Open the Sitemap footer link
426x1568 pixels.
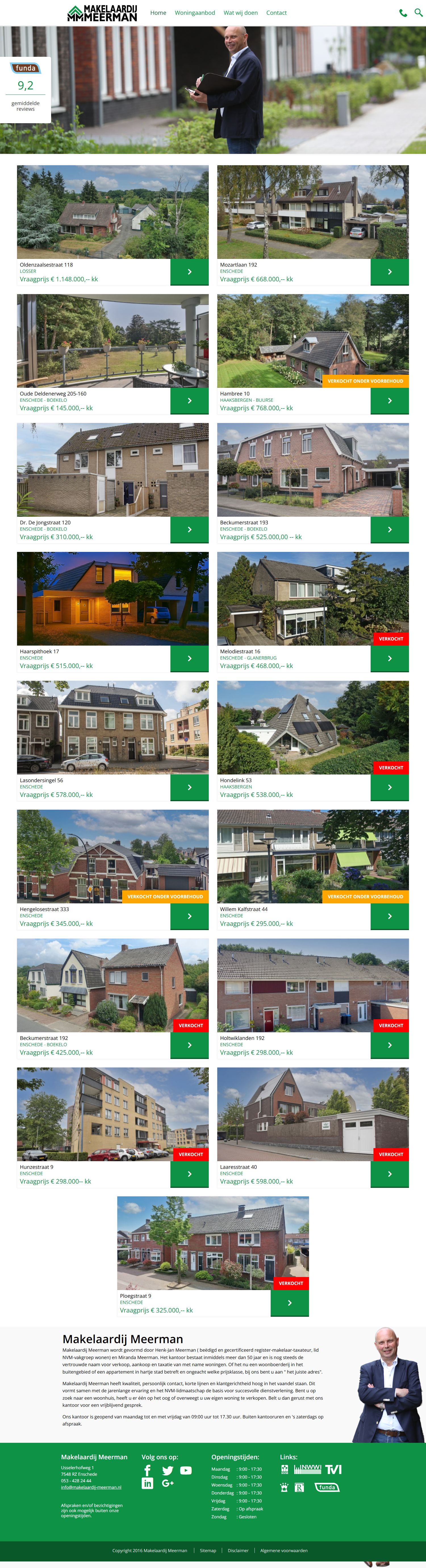pyautogui.click(x=208, y=1550)
